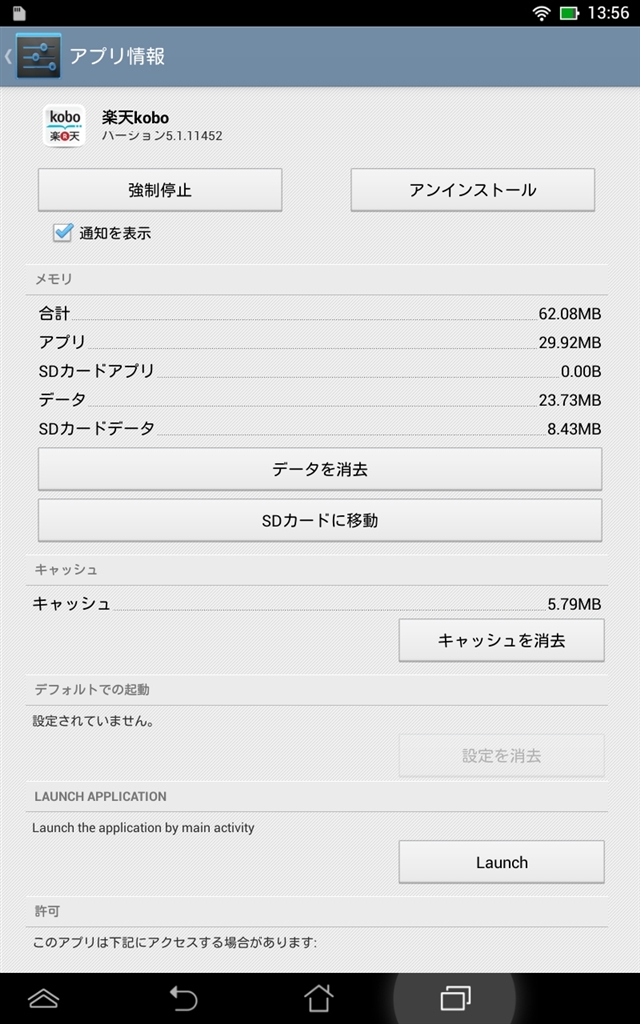This screenshot has height=1024, width=640.
Task: Tap the 強制停止 button
Action: [160, 190]
